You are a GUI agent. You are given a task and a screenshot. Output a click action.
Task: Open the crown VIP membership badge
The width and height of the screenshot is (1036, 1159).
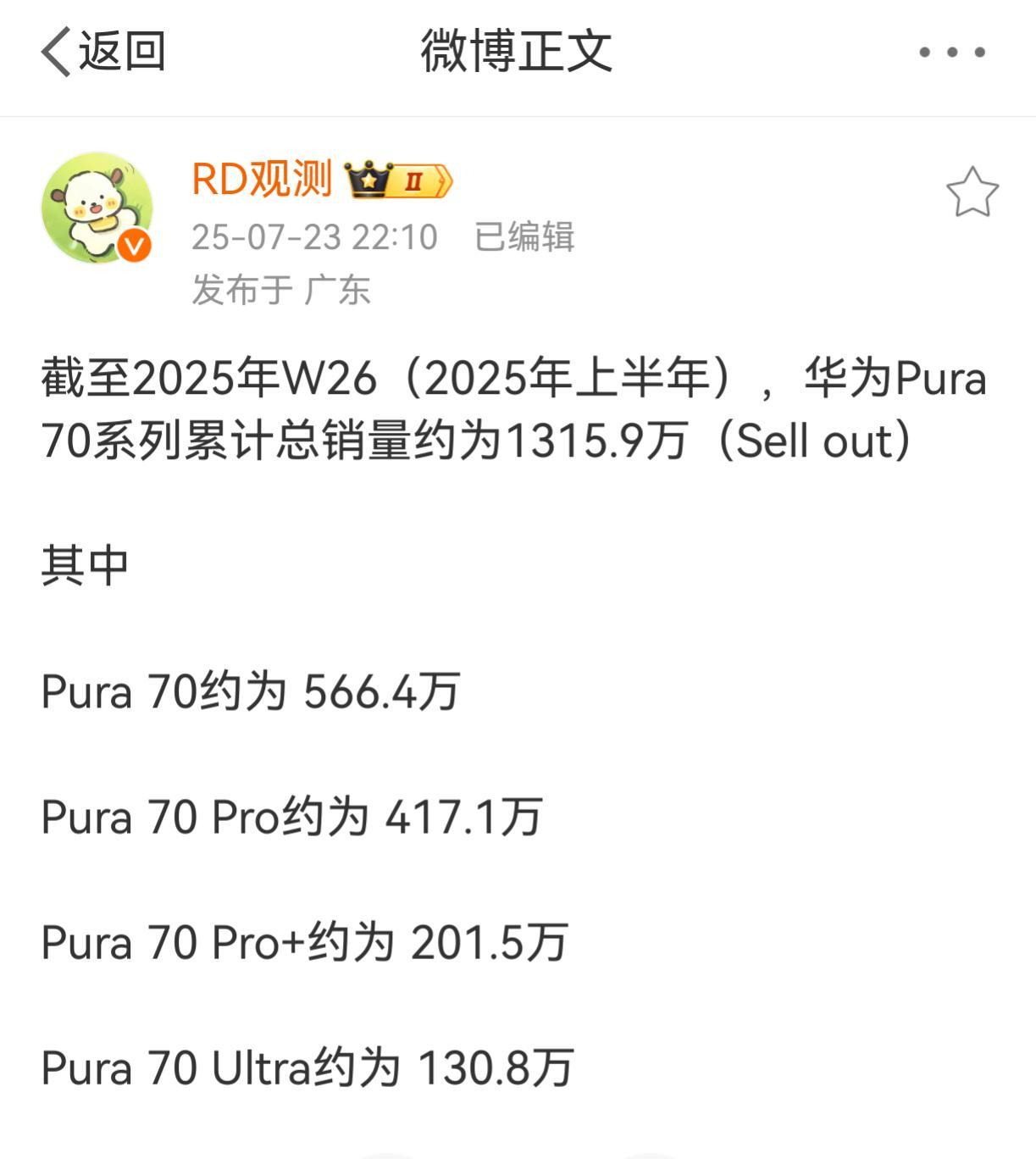pyautogui.click(x=370, y=180)
